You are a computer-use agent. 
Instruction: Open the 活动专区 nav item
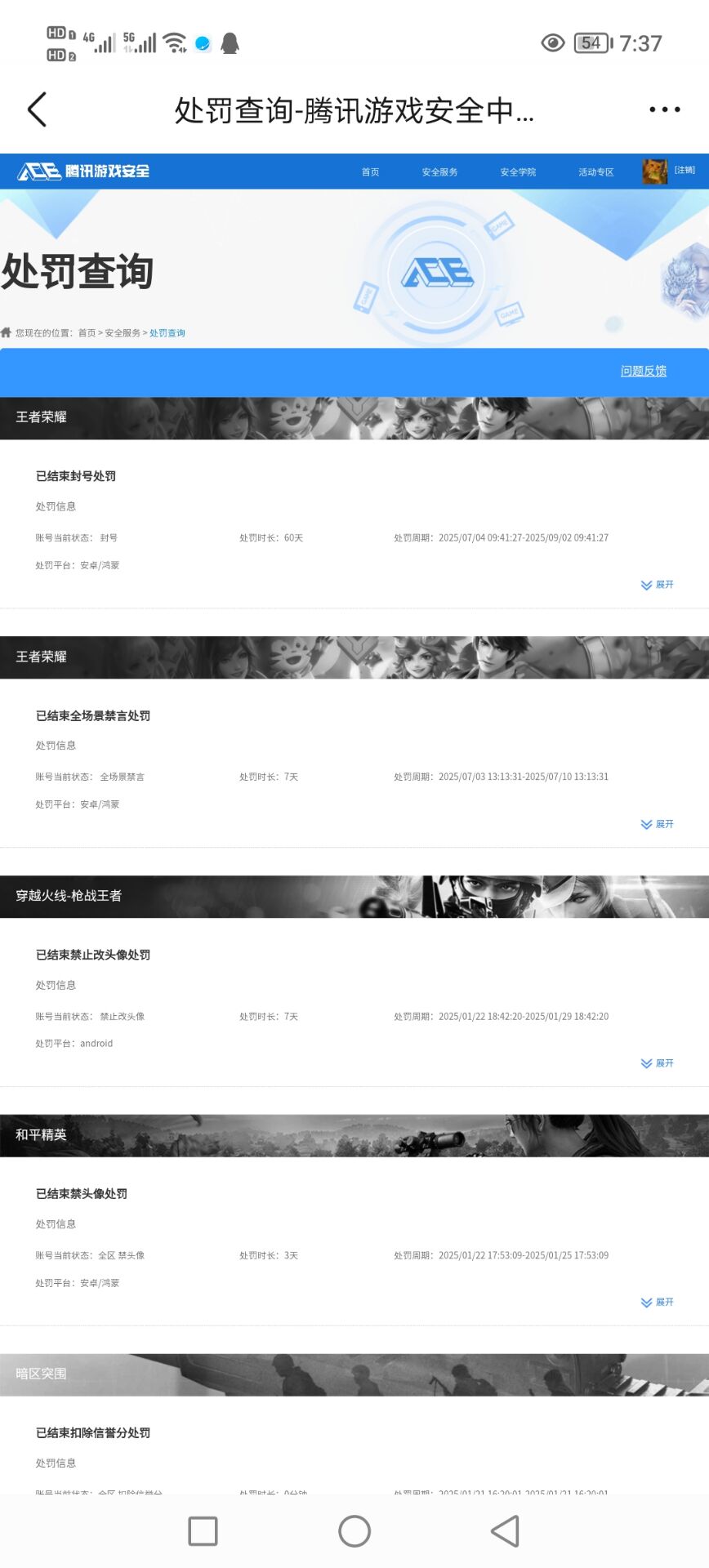595,172
